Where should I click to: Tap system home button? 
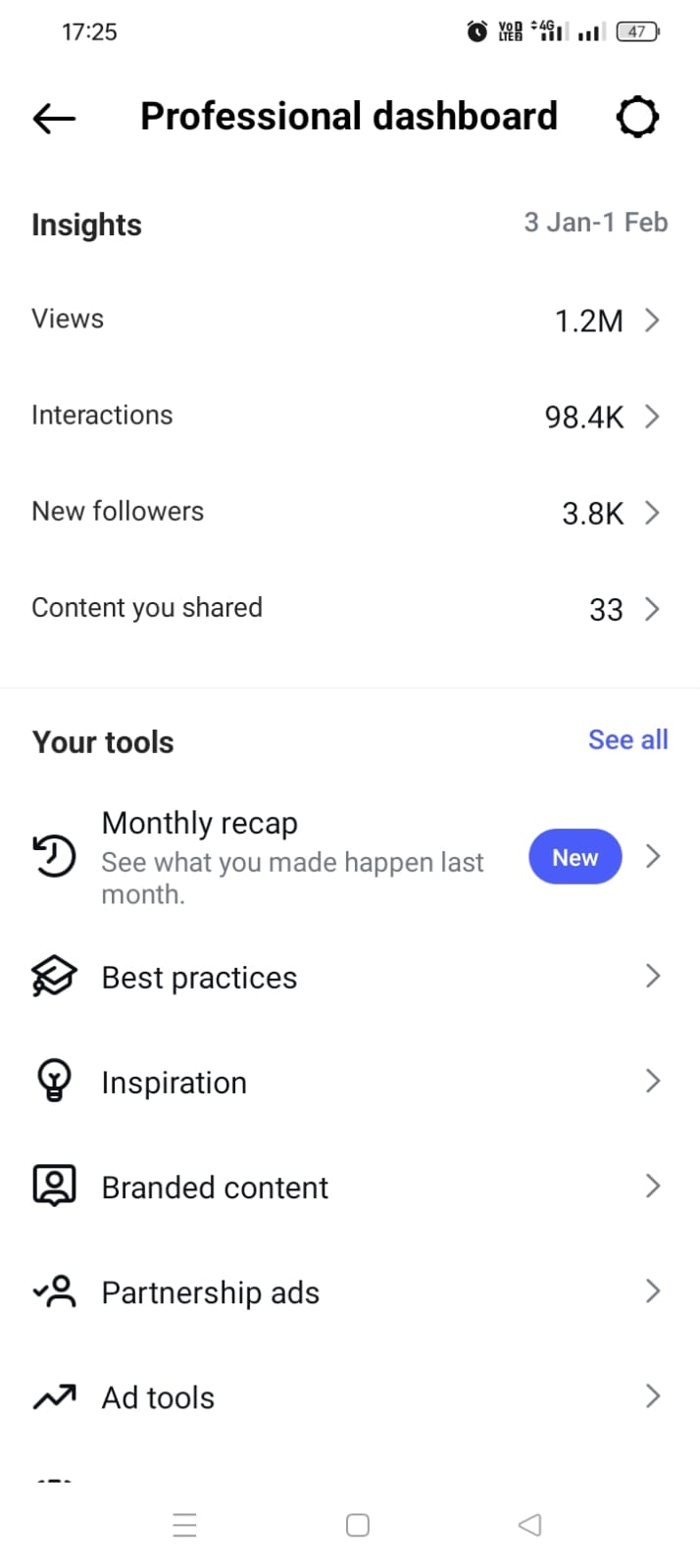click(358, 1525)
